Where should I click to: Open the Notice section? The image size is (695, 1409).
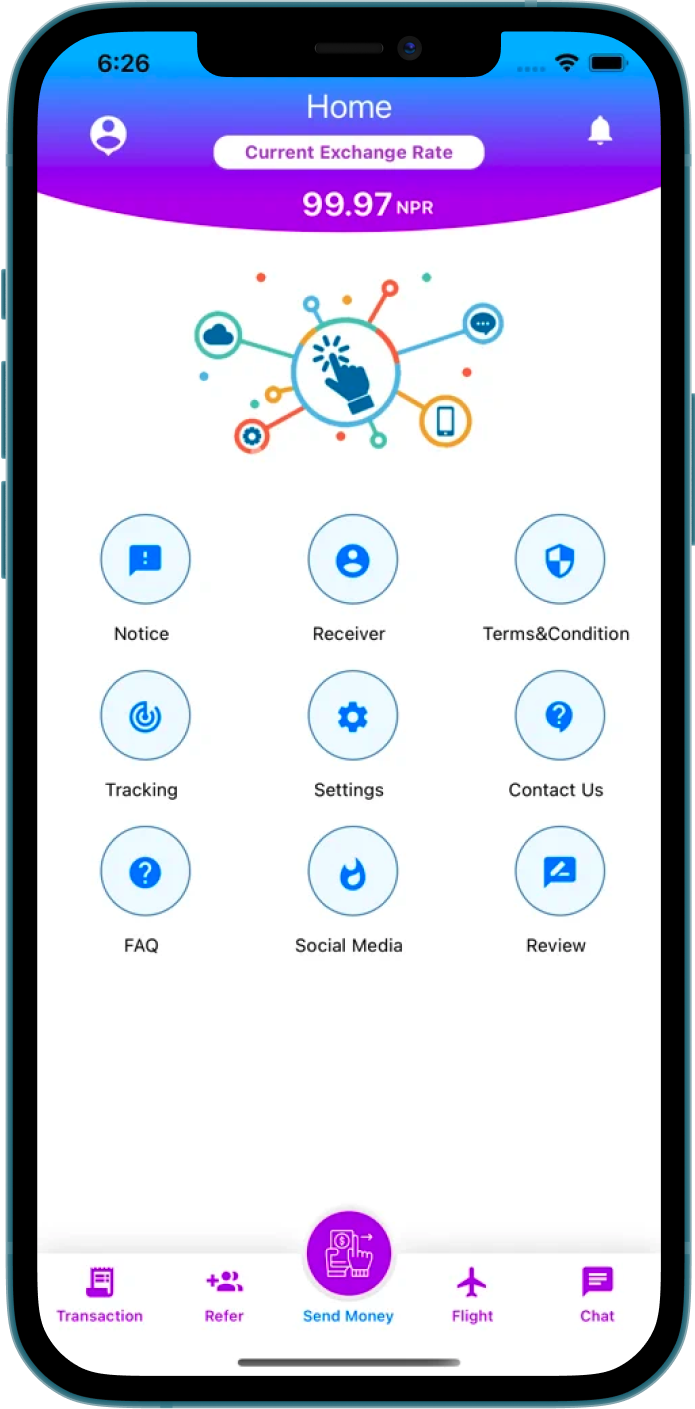click(x=145, y=560)
